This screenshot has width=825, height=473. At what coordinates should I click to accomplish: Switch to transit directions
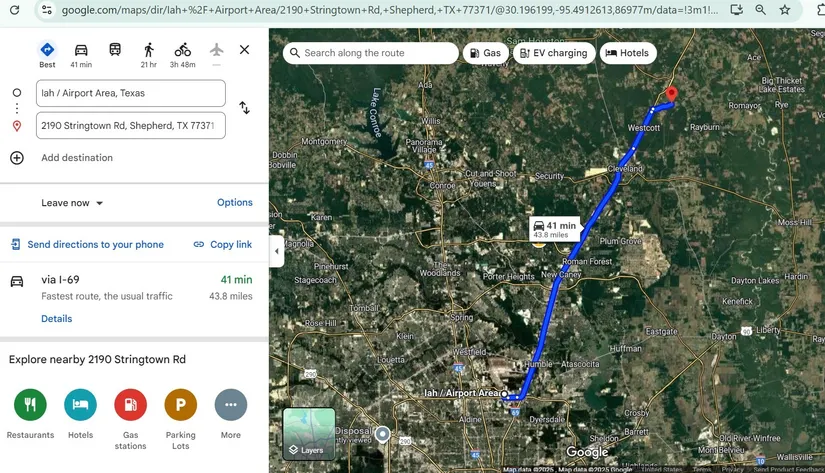click(x=115, y=50)
